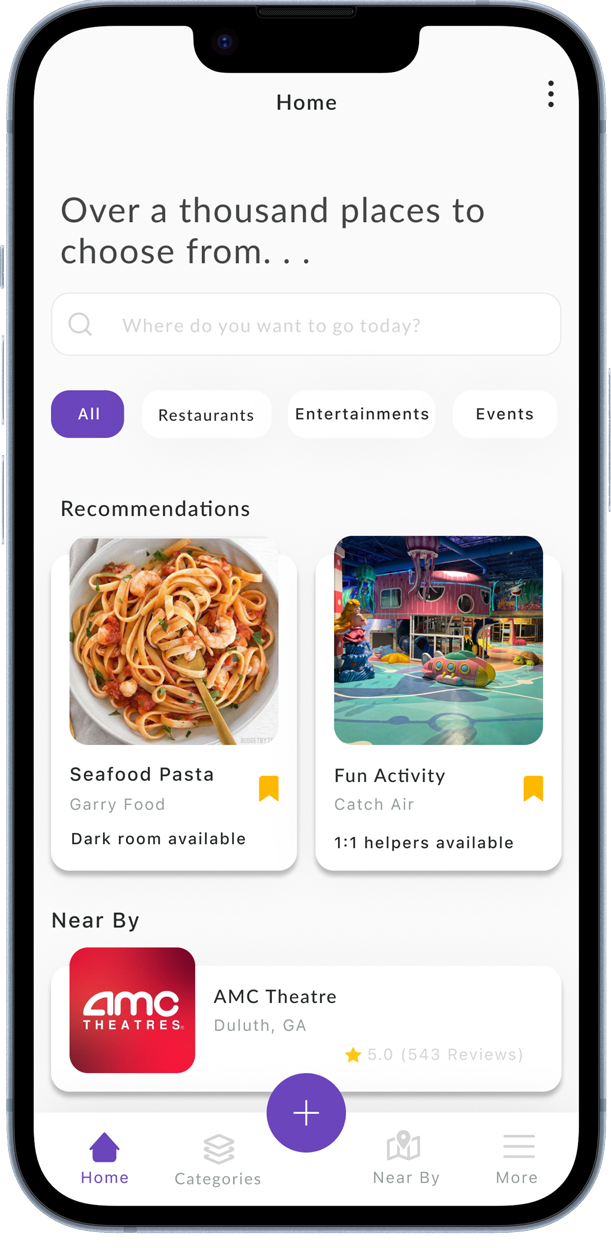Switch to the Categories tab
This screenshot has width=611, height=1248.
click(218, 1161)
